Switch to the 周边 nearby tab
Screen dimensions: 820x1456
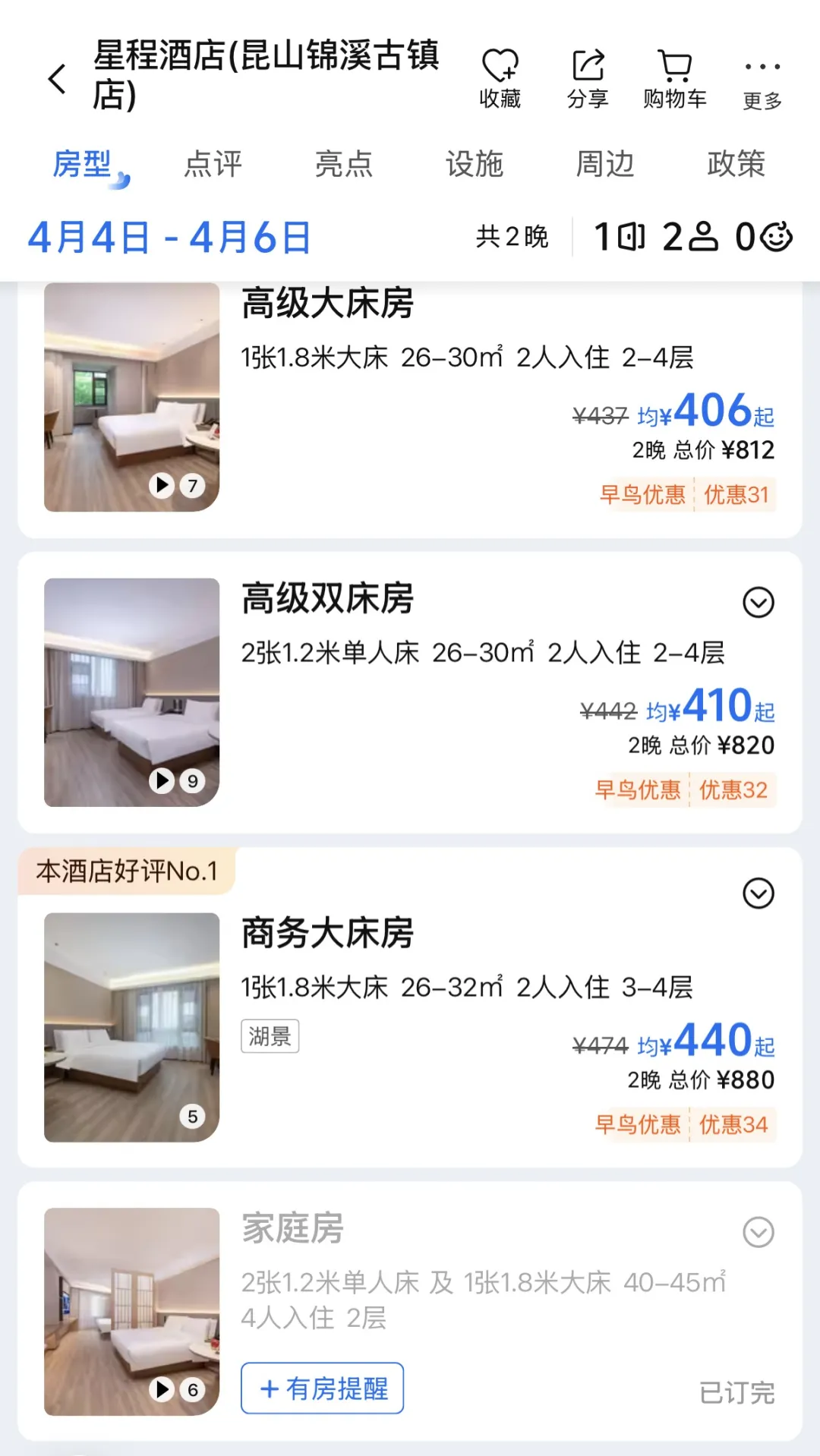tap(605, 164)
